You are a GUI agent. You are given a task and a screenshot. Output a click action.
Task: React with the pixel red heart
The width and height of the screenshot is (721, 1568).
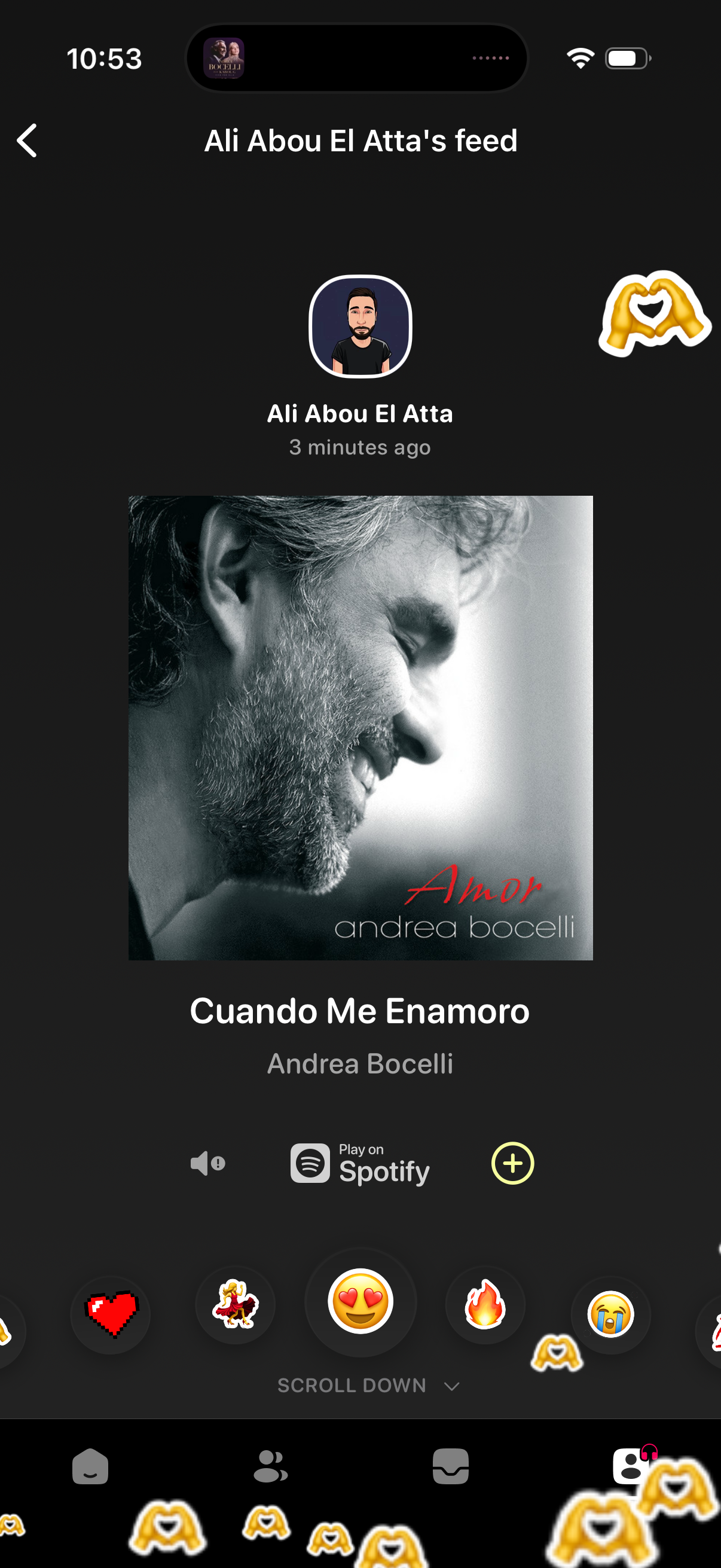[111, 1314]
